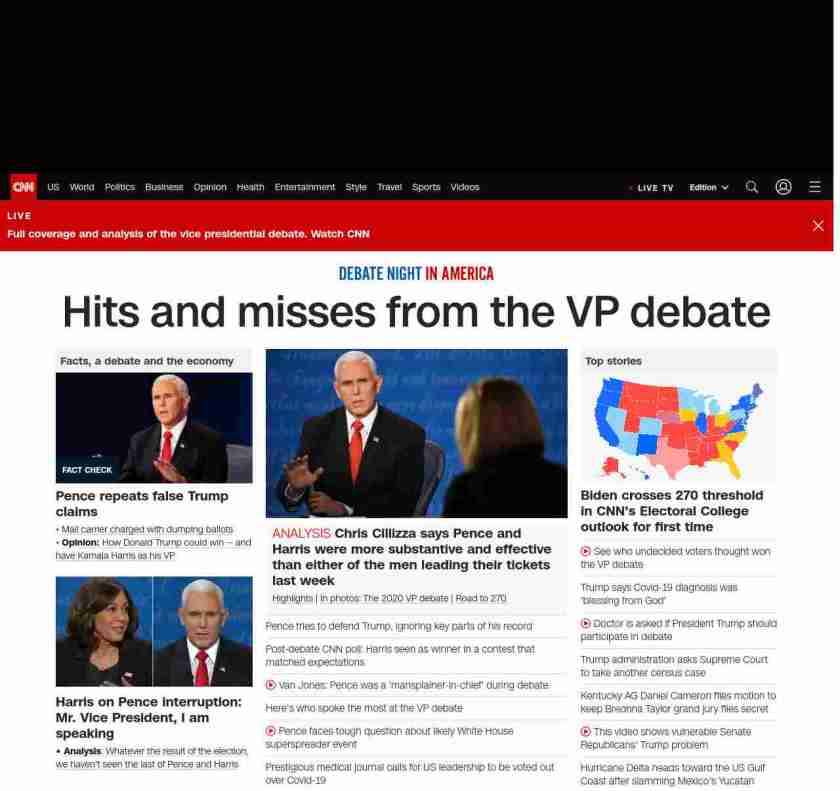Open 'Harris on Pence interruption' article
This screenshot has width=840, height=791.
tap(148, 717)
